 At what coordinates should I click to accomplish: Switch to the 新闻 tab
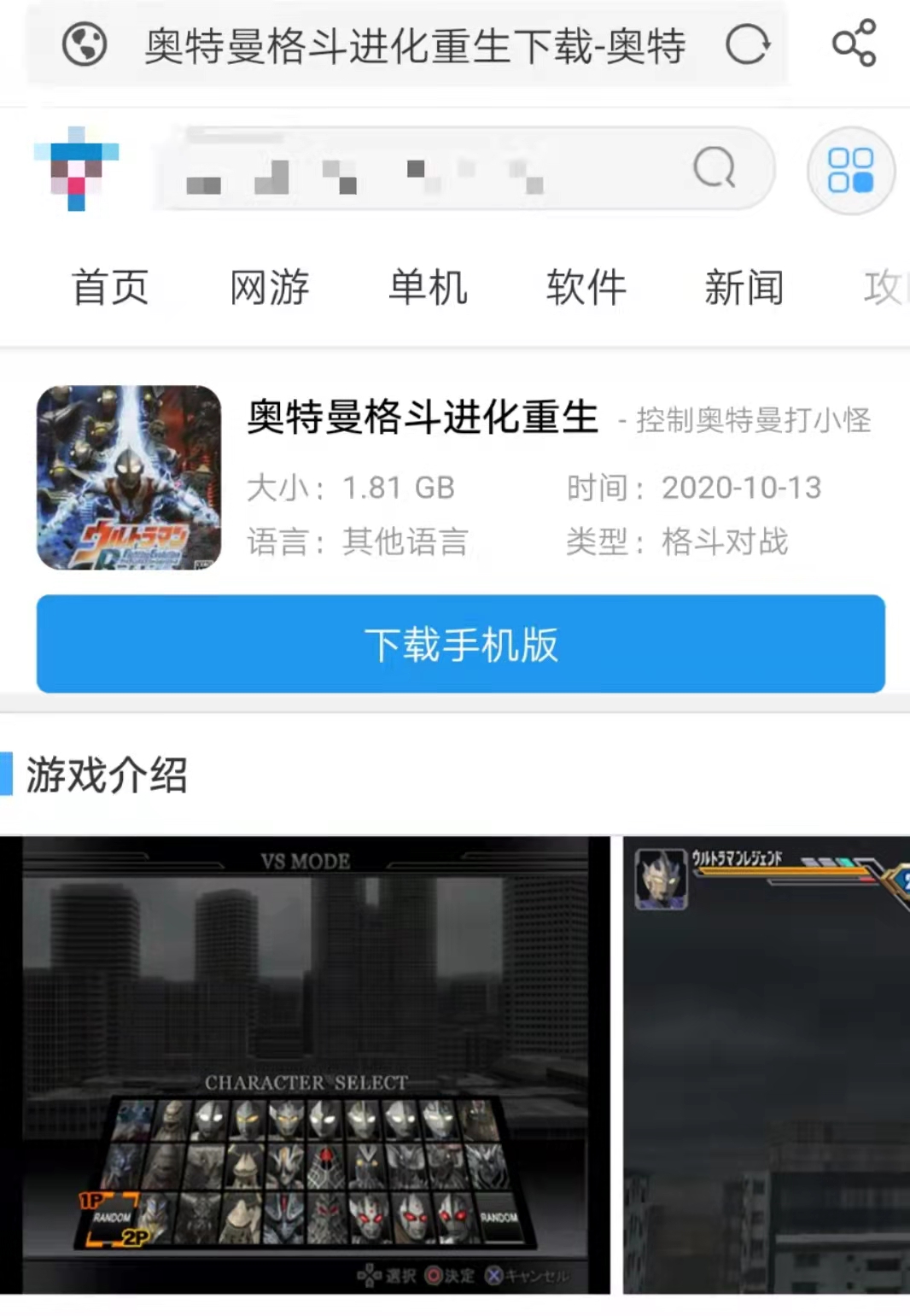click(x=744, y=289)
